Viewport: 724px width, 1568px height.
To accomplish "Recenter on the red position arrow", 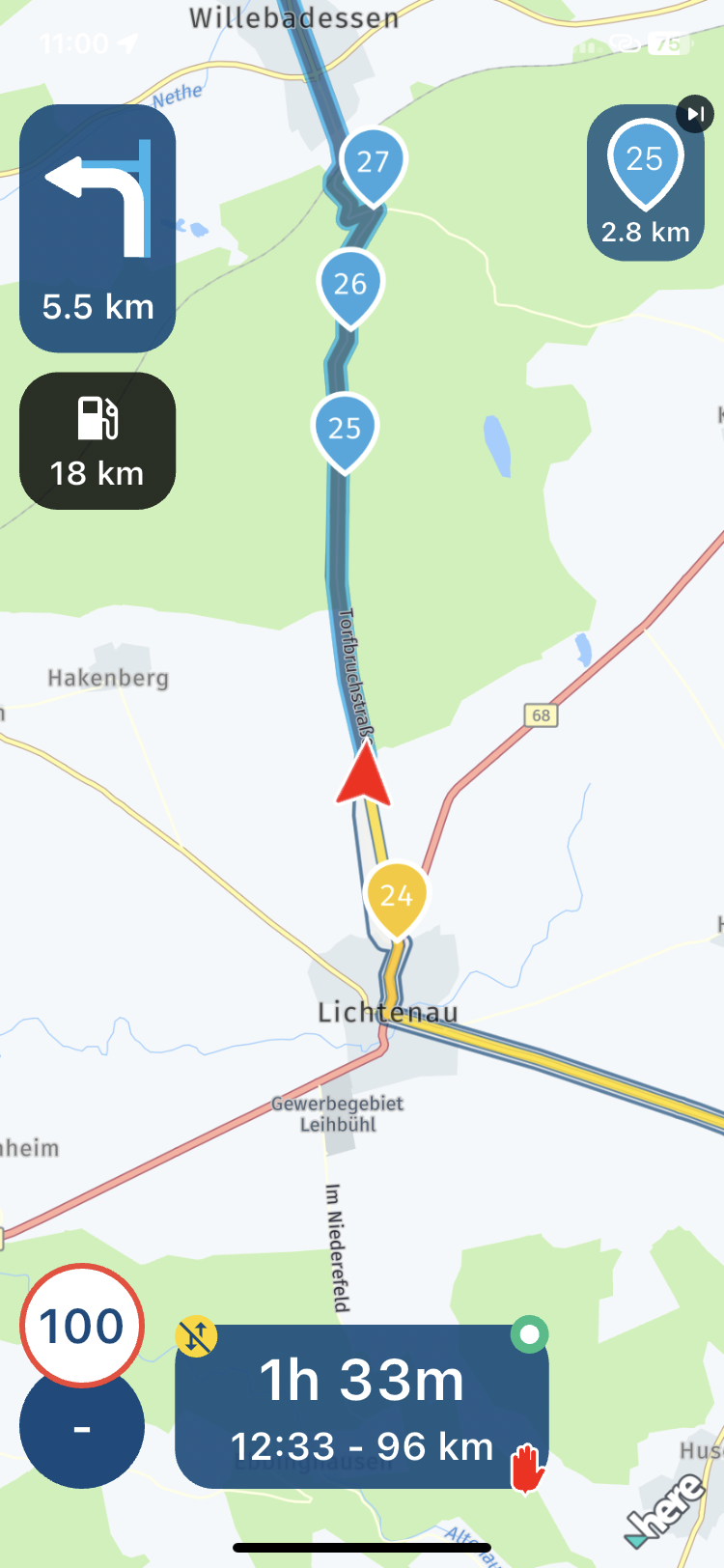I will pos(364,775).
